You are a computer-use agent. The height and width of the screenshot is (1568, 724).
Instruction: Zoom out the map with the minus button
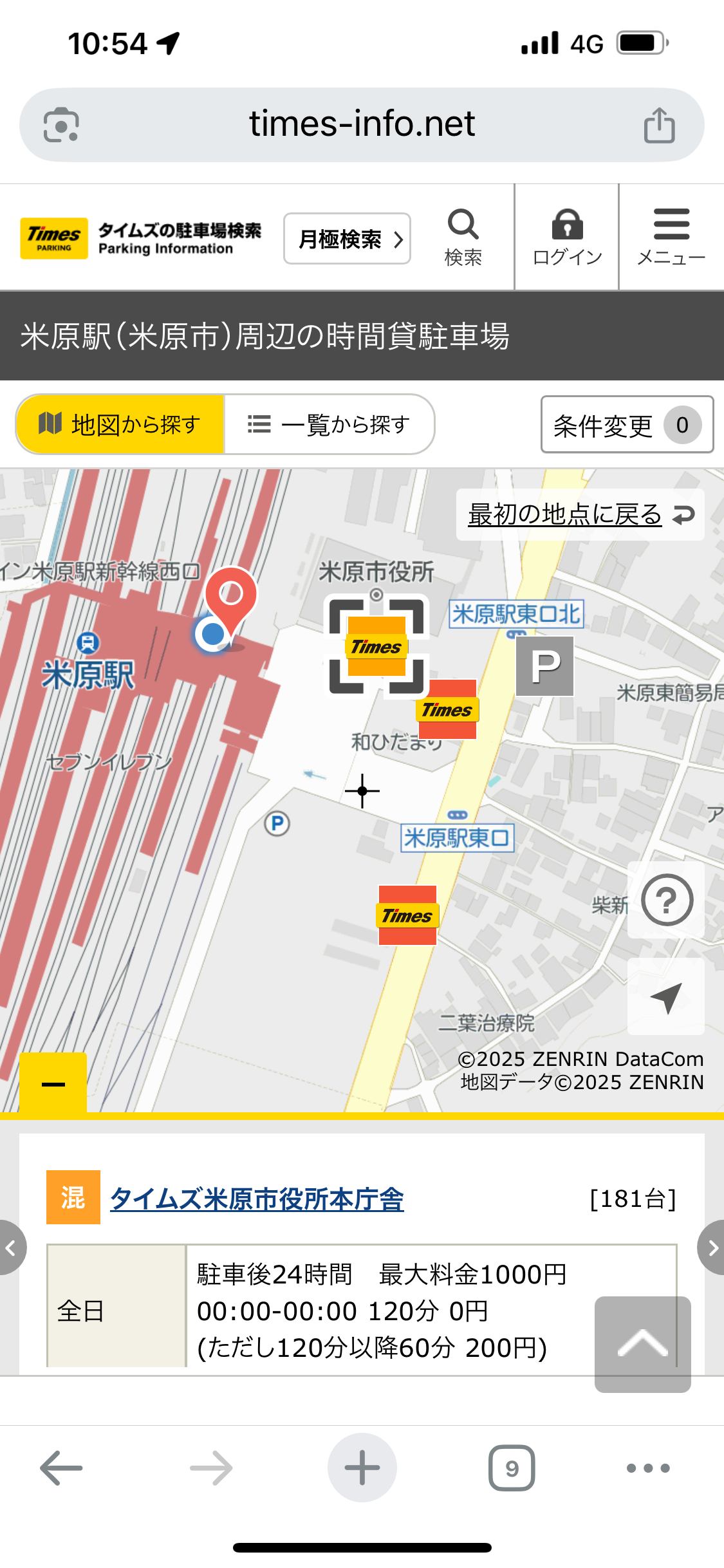[53, 1083]
